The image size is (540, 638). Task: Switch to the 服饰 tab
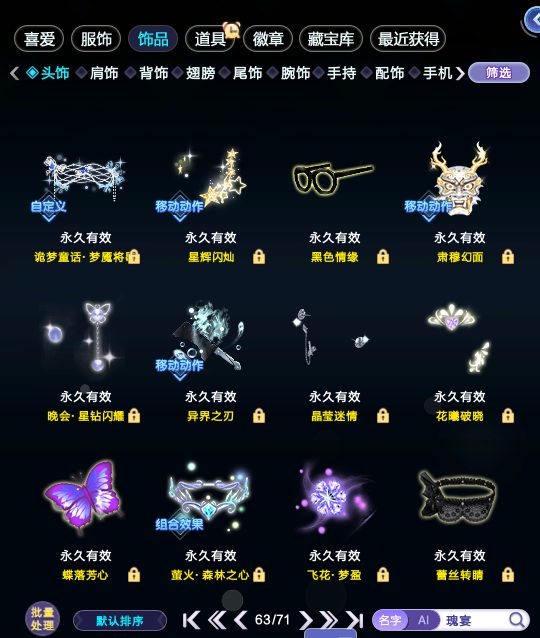[x=96, y=39]
